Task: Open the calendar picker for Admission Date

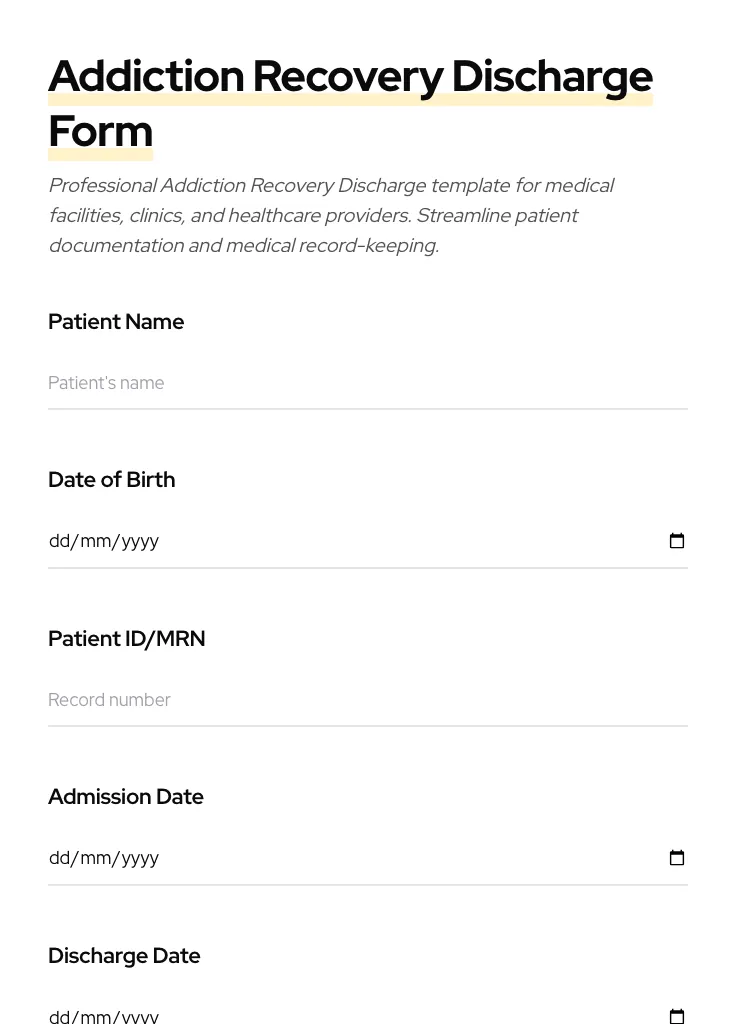Action: click(677, 858)
